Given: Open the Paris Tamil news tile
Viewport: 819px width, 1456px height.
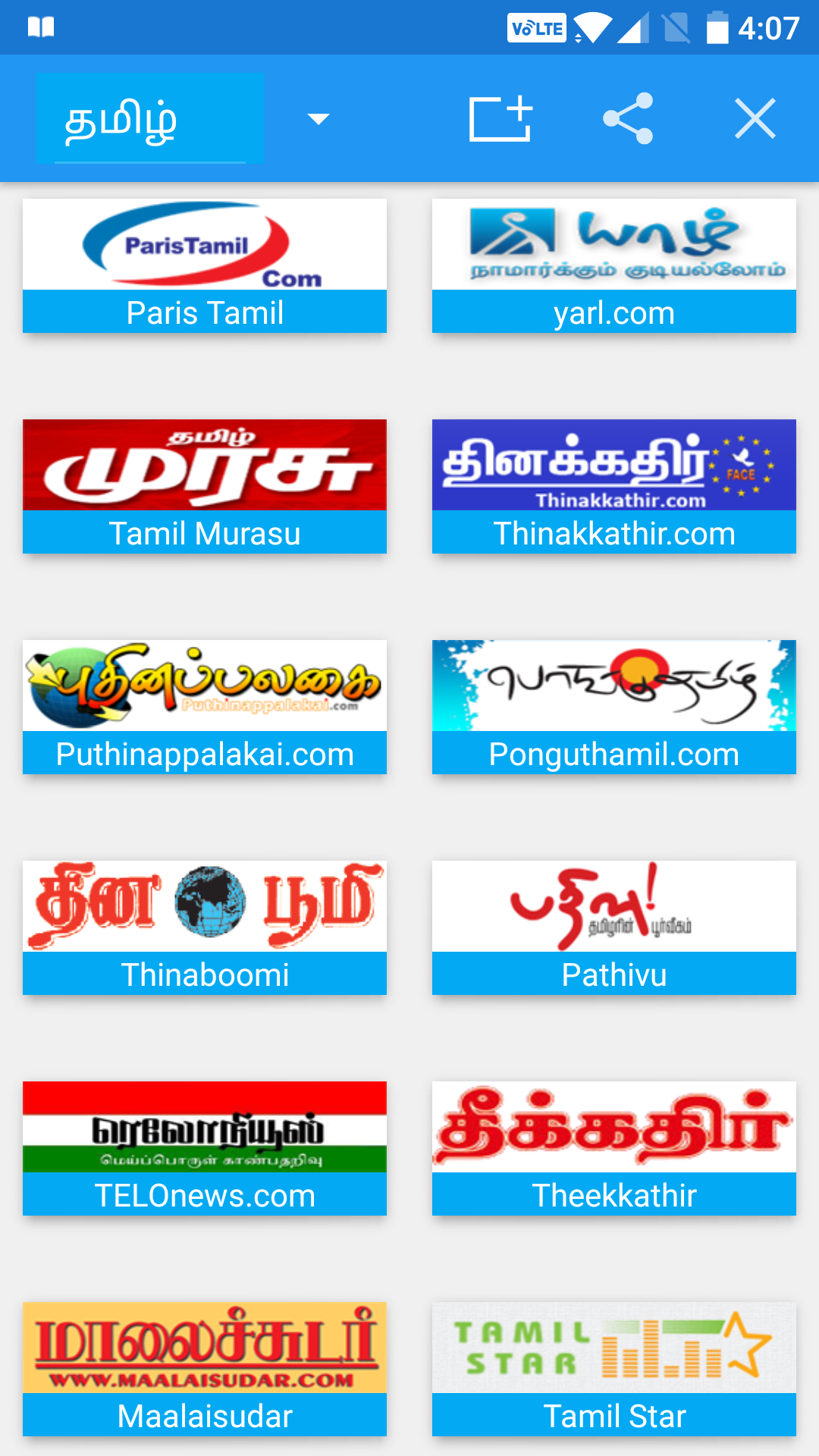Looking at the screenshot, I should (205, 265).
